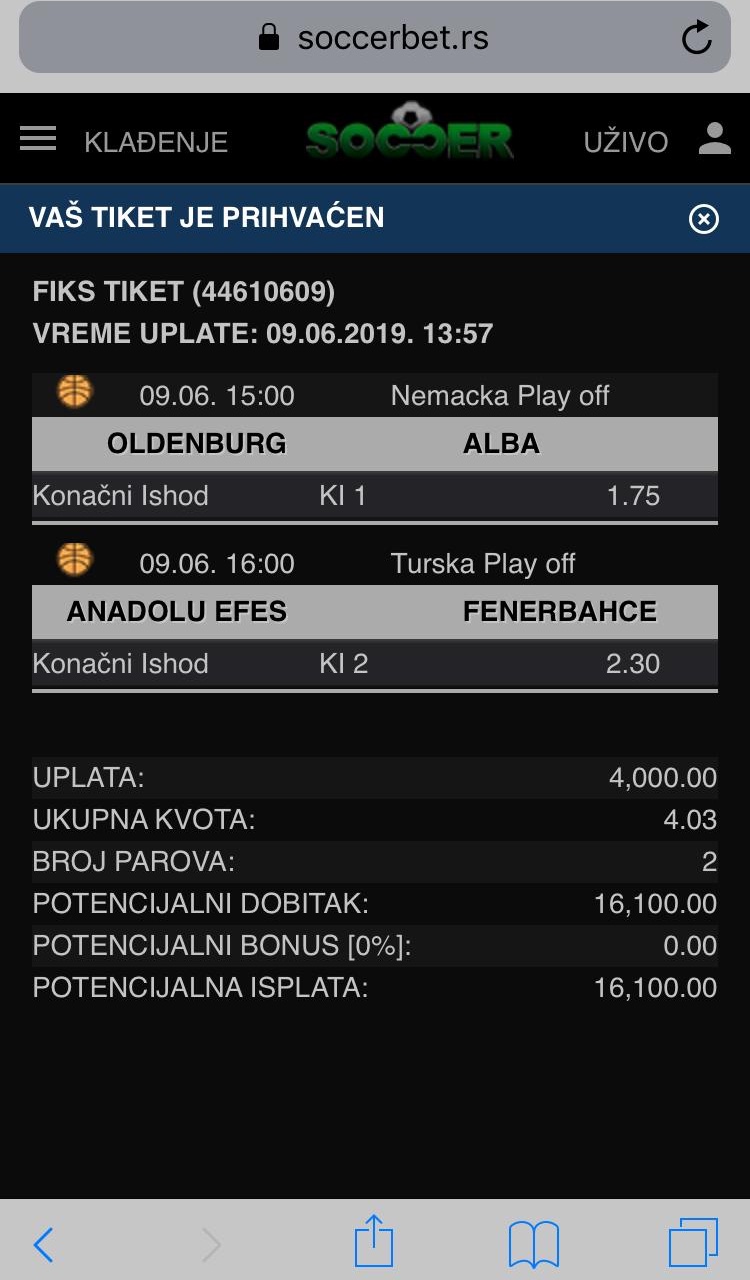Switch to UŽIVO live betting
Screen dimensions: 750x1280
[625, 142]
